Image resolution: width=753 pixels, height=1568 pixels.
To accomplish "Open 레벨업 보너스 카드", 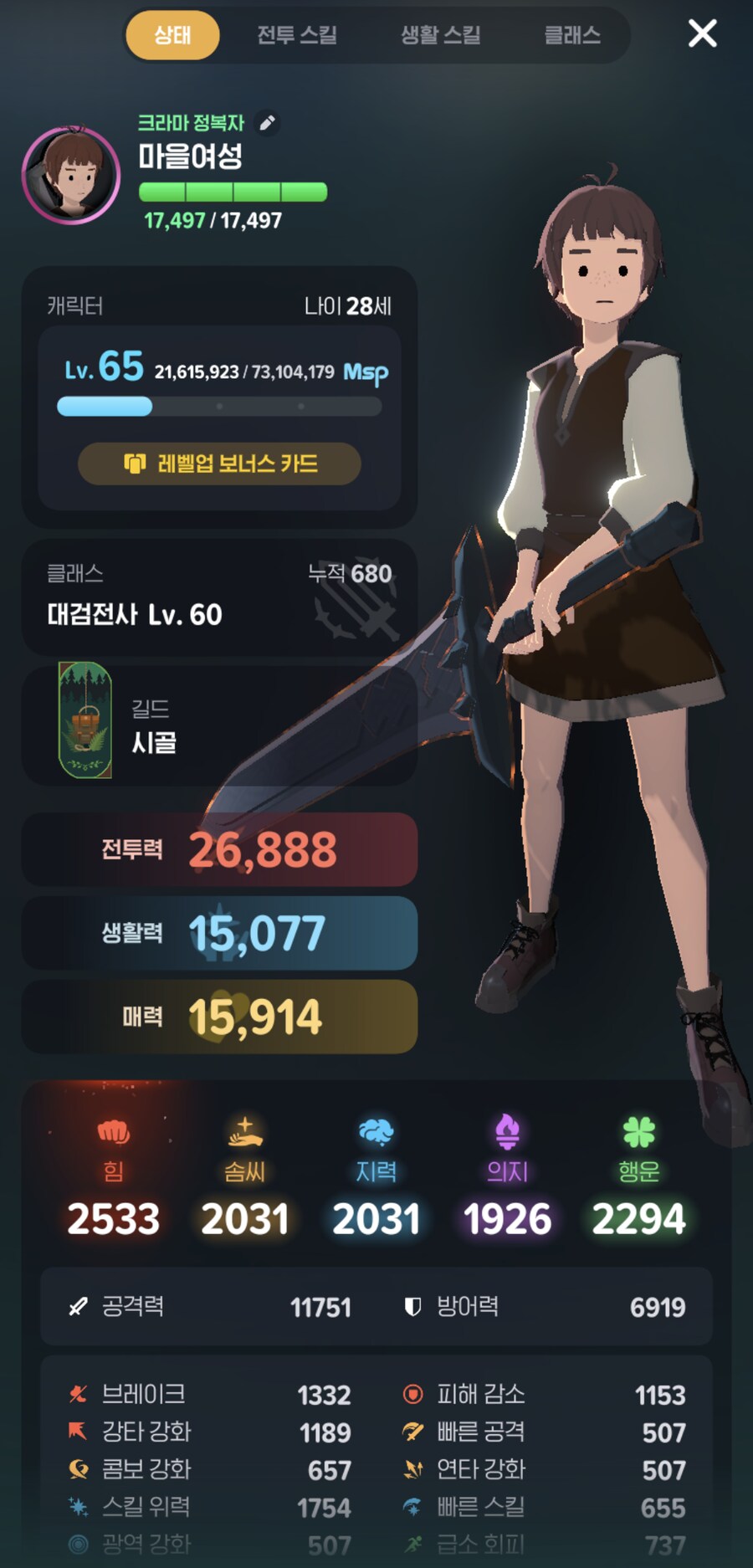I will [x=219, y=464].
